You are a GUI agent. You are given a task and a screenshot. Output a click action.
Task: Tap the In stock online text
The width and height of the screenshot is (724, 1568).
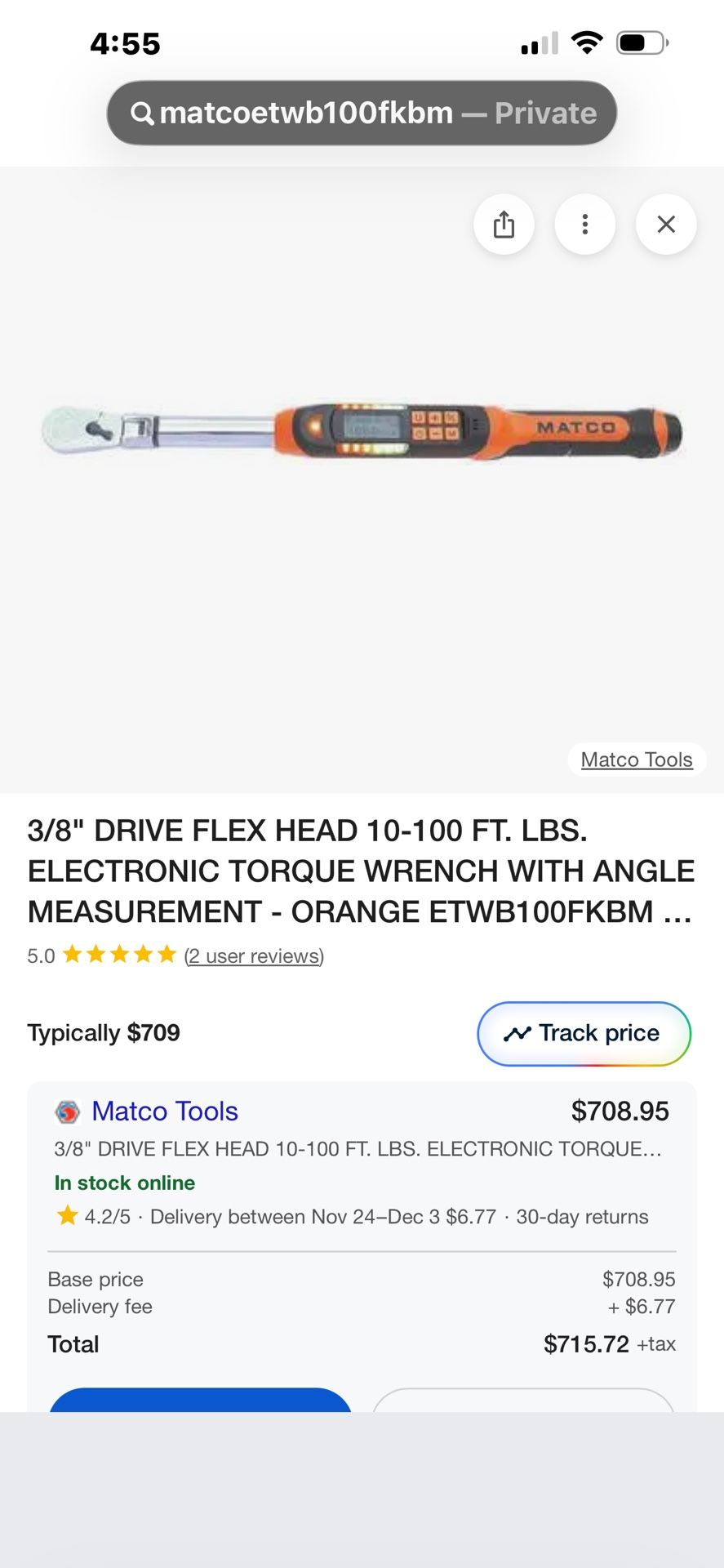(x=123, y=1183)
